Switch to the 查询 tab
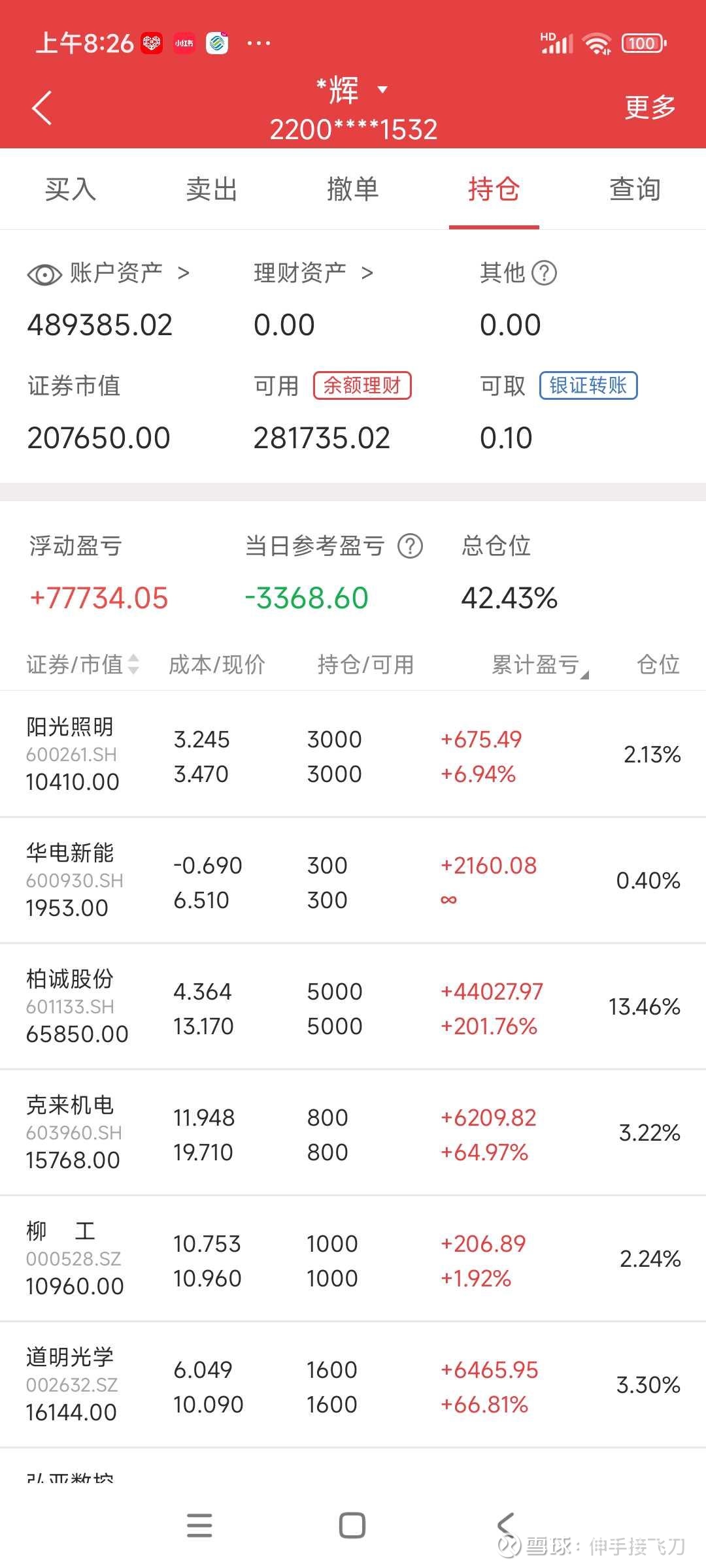Screen dimensions: 706x1568 [635, 189]
